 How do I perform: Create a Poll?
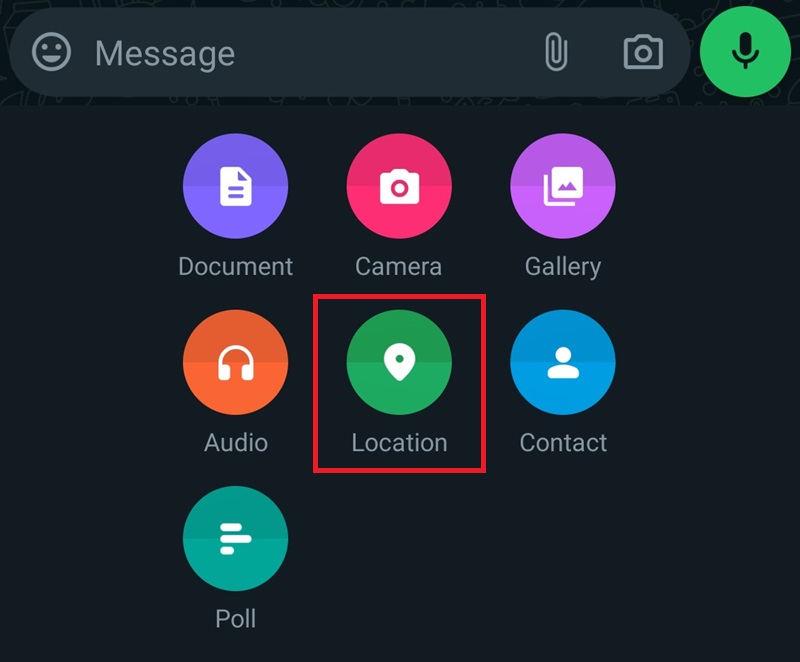pos(235,539)
